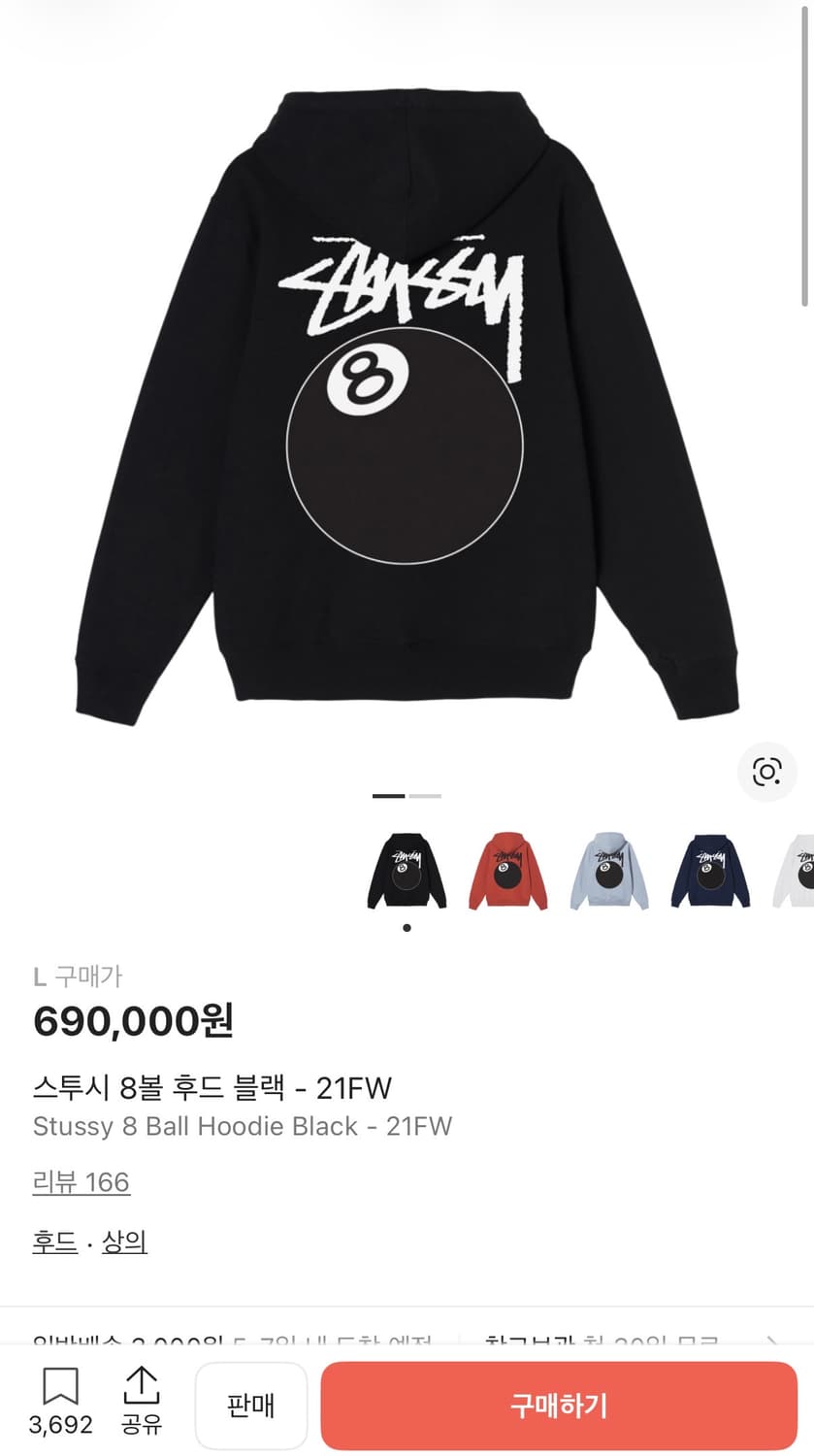This screenshot has height=1456, width=814.
Task: Tap the 구매하기 purchase button
Action: point(562,1405)
